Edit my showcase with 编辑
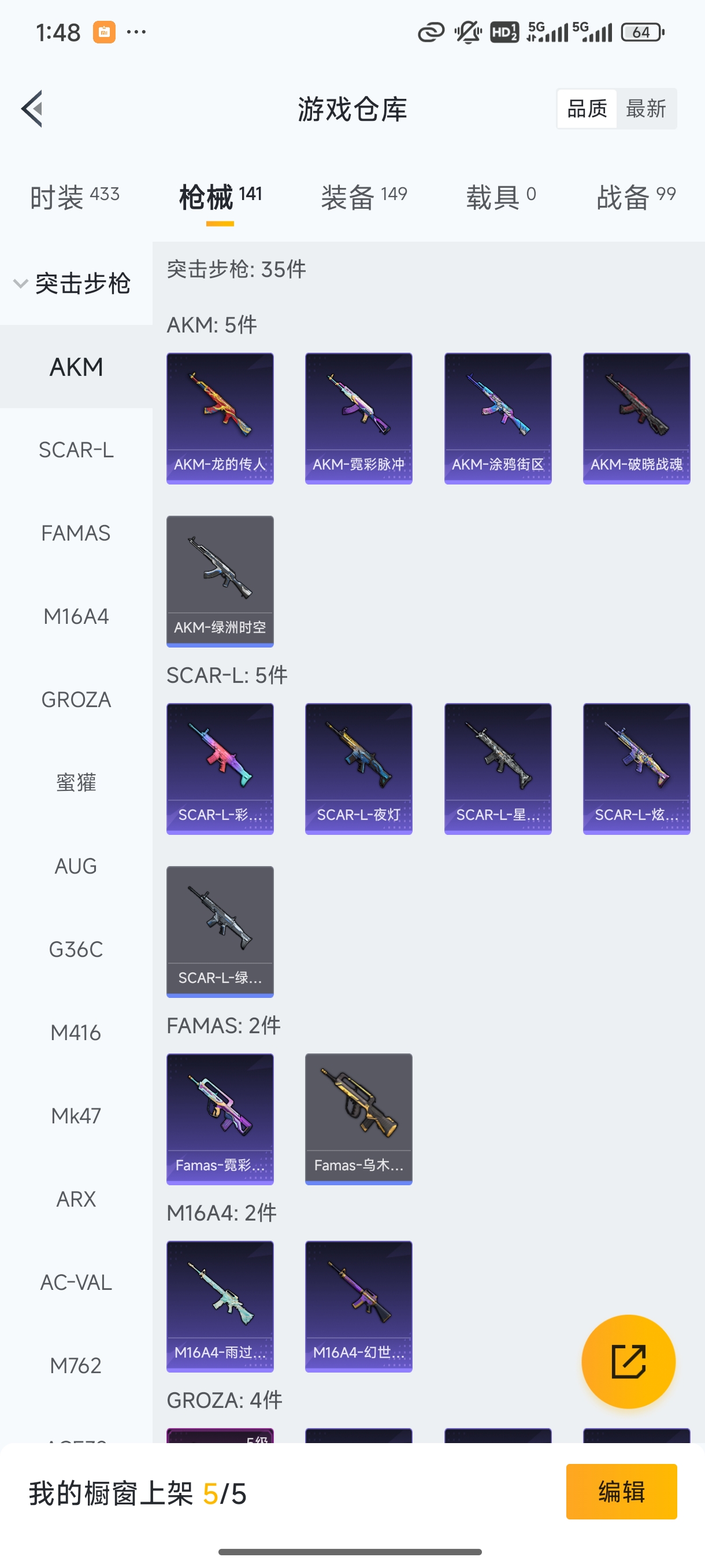 621,1492
